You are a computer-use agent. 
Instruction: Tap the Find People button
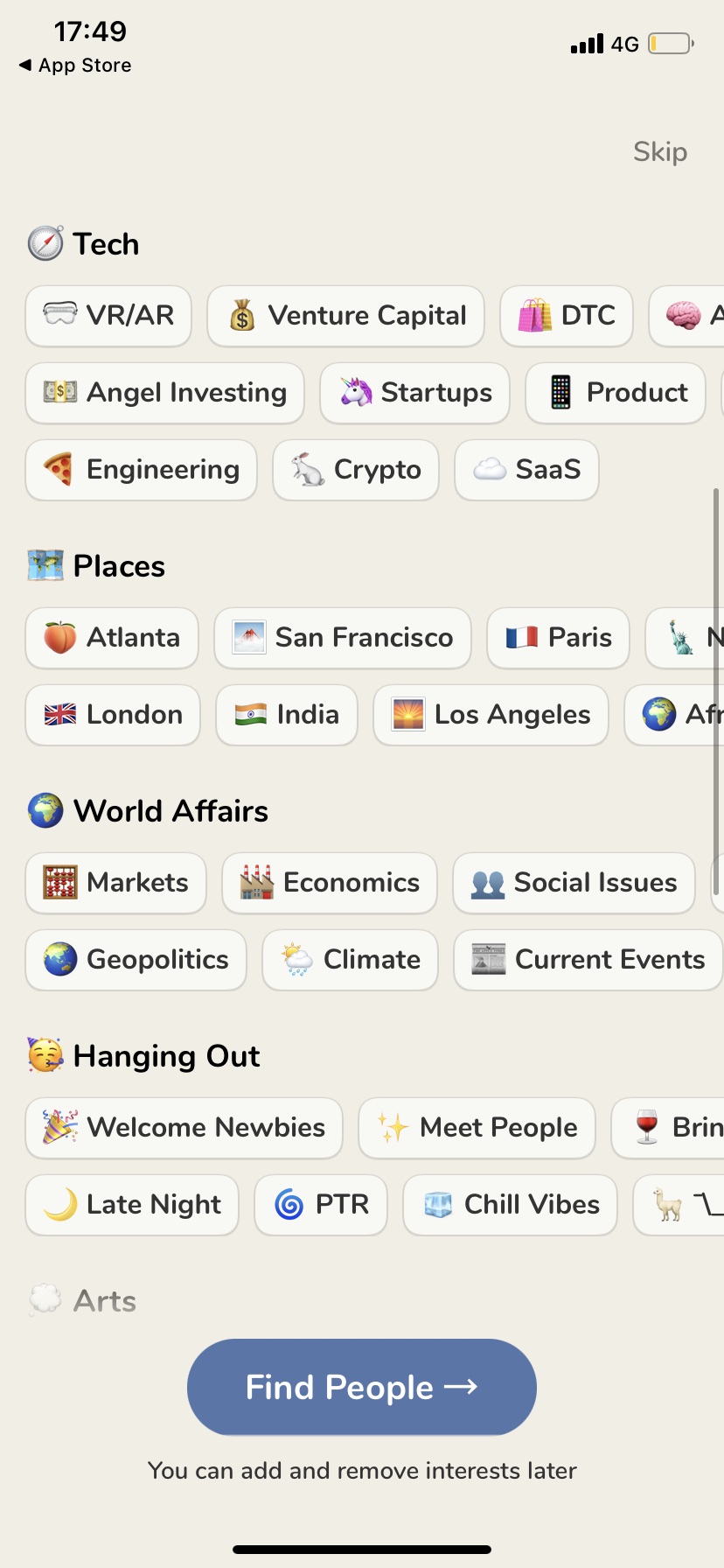(361, 1387)
